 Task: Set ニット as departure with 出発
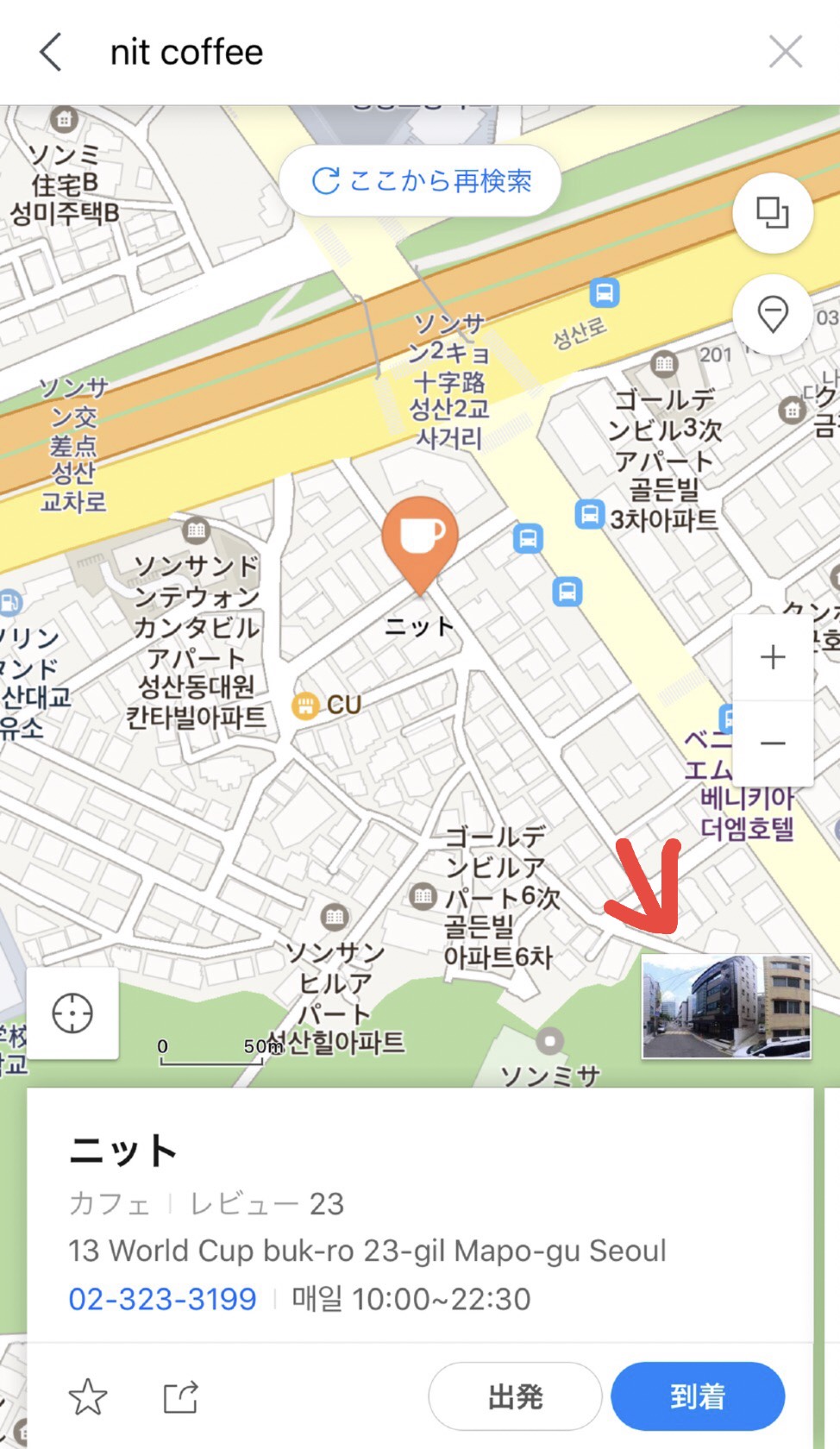[x=515, y=1396]
